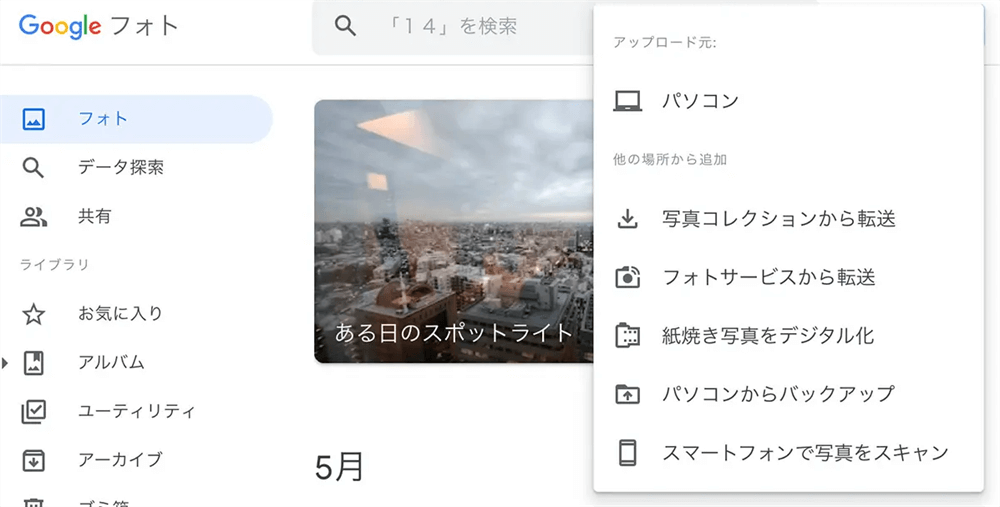The image size is (1000, 507).
Task: Choose 写真コレクションから転送
Action: point(778,218)
